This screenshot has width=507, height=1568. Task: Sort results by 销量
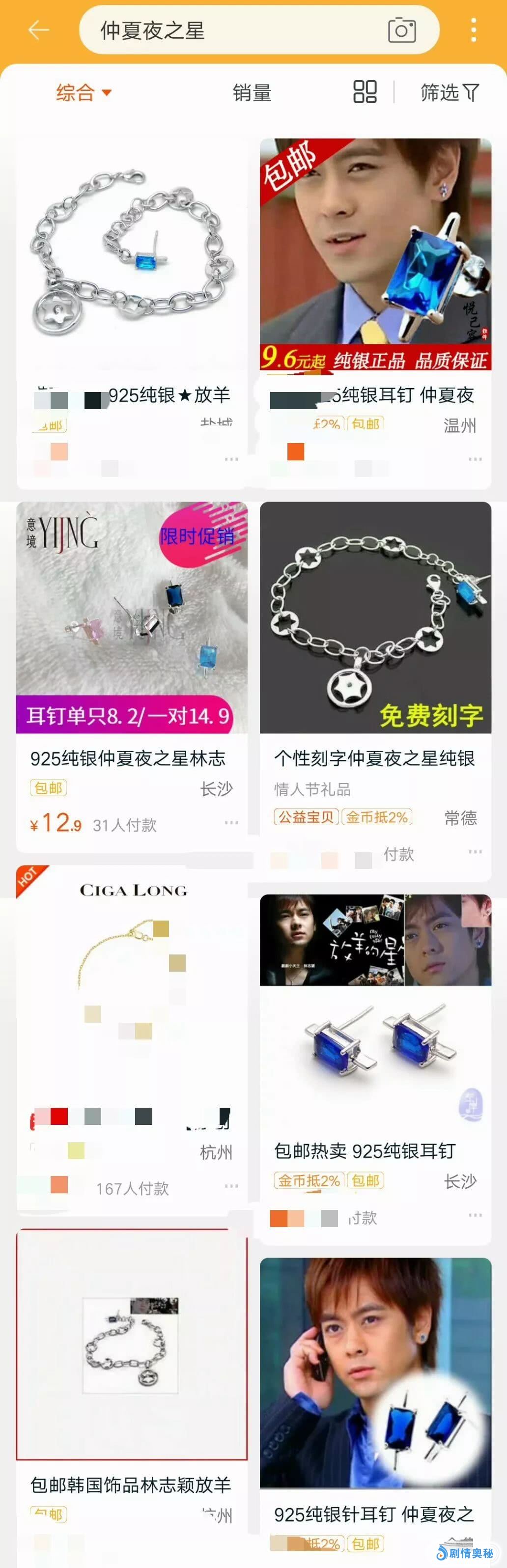pos(252,92)
